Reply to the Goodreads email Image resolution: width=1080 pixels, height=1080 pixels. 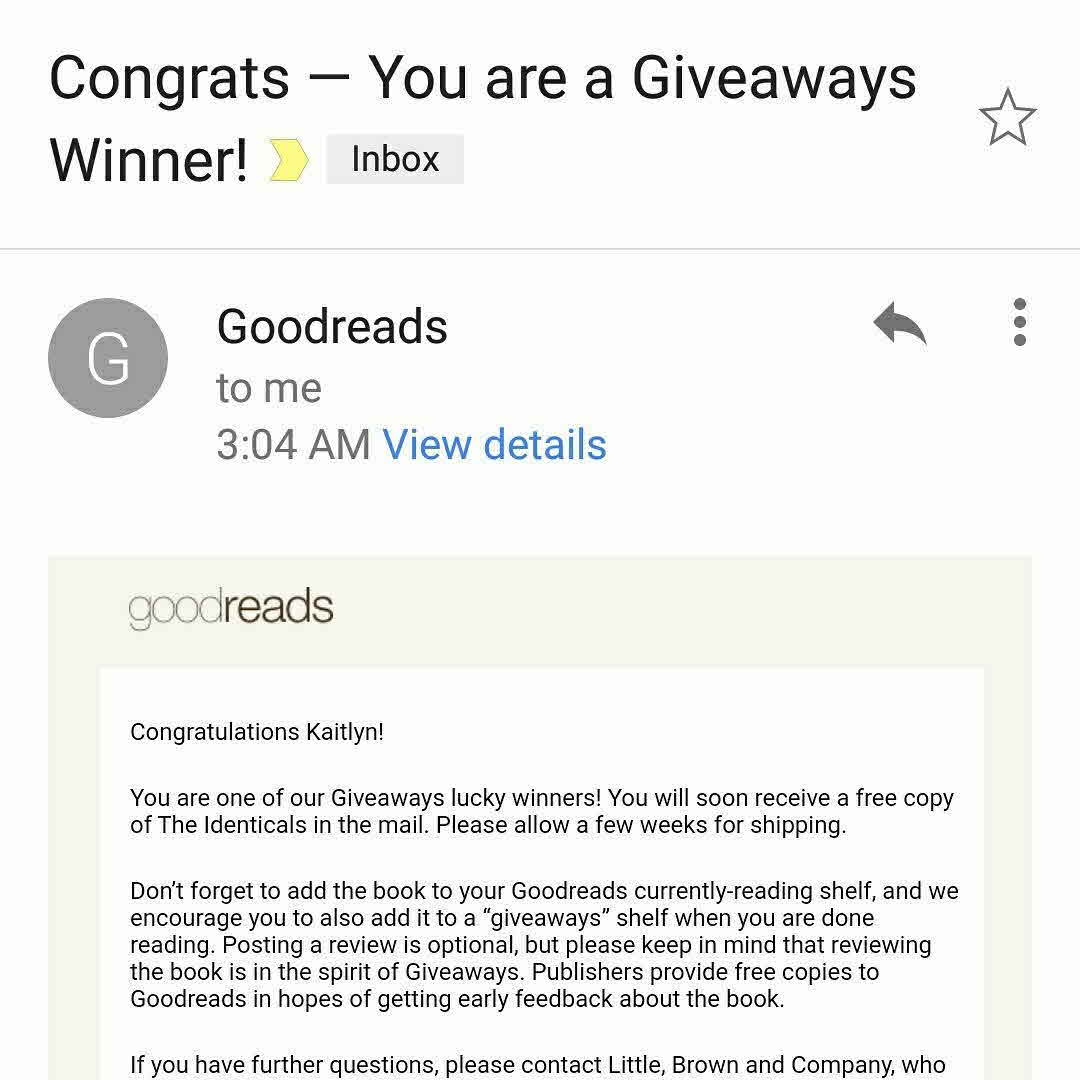899,324
